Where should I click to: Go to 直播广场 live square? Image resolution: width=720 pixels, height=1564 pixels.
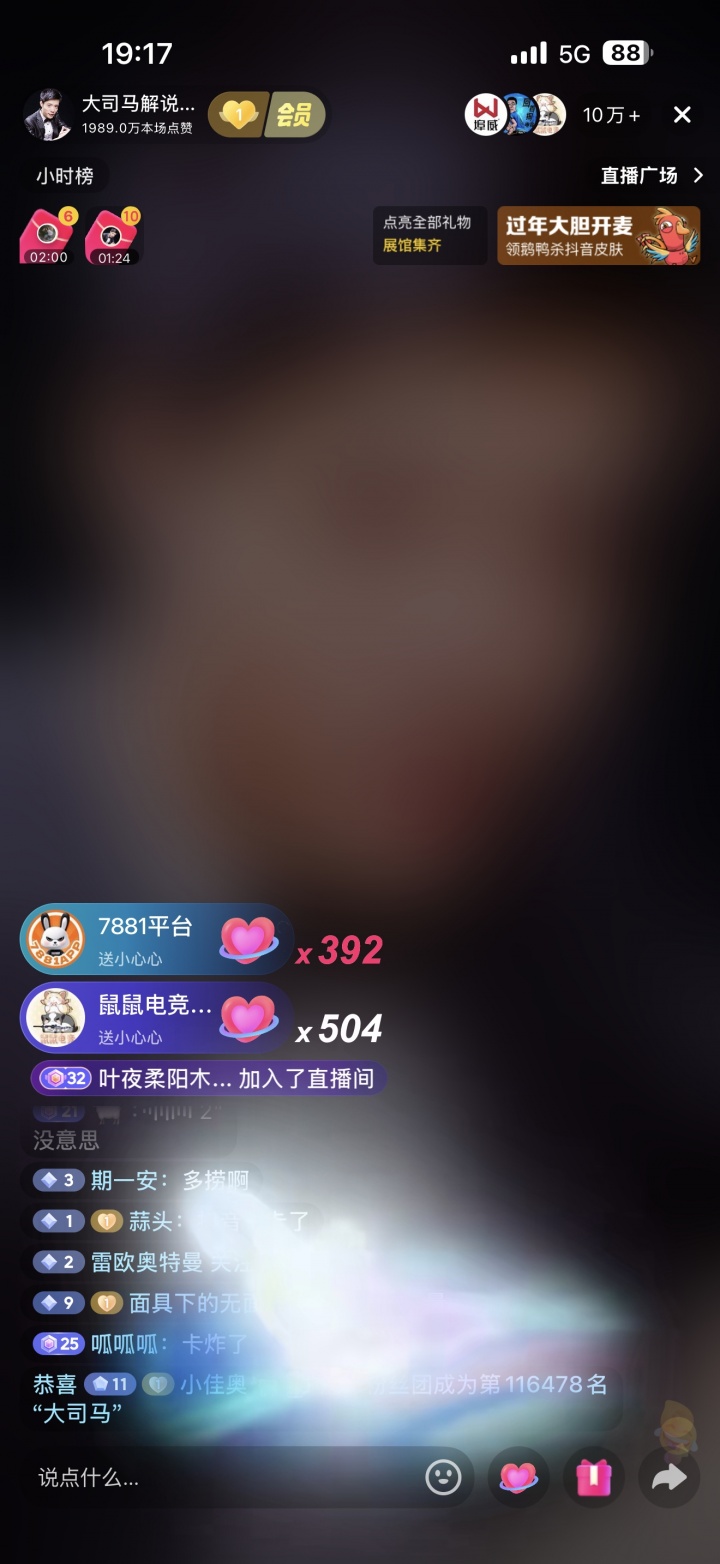click(x=651, y=176)
